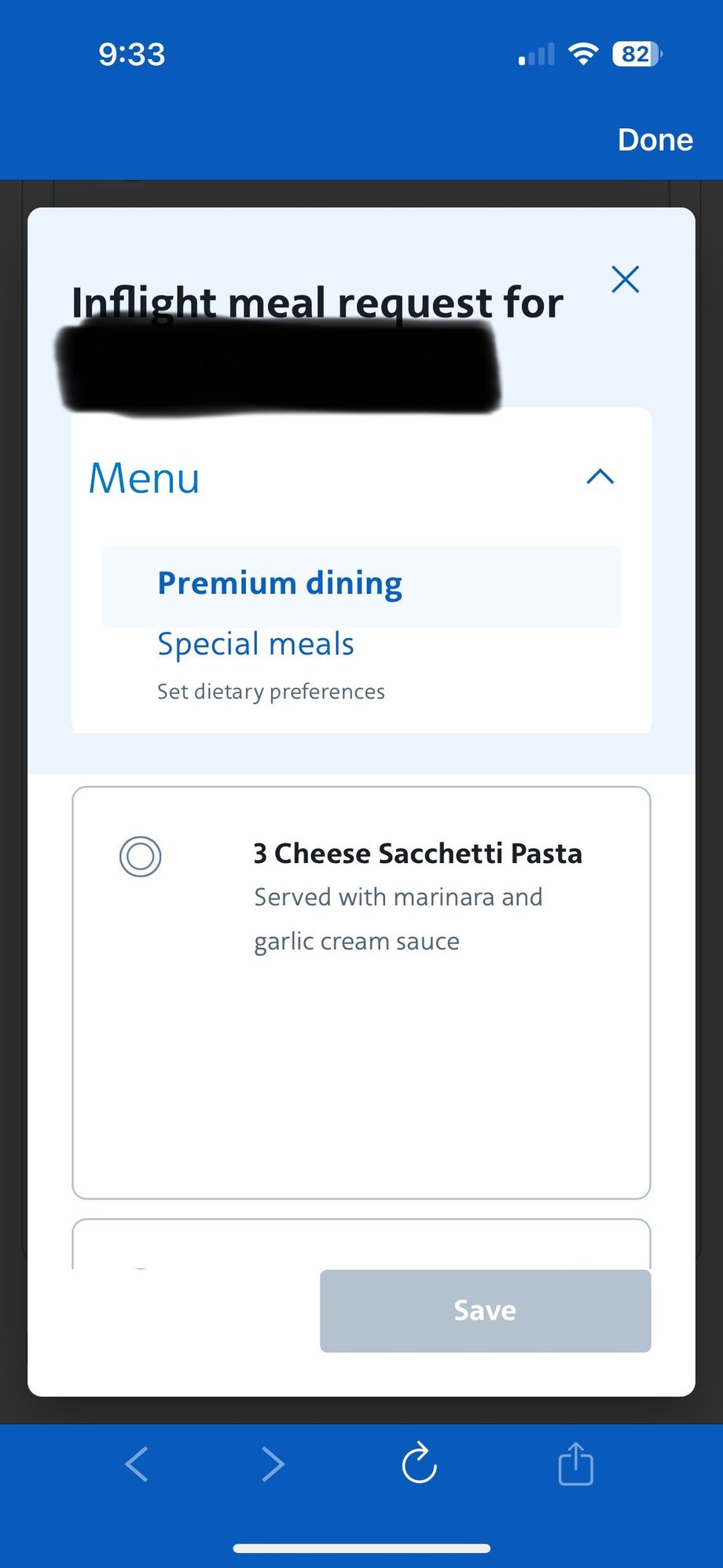Open the share sheet icon
Screen dimensions: 723x1568
coord(575,1463)
